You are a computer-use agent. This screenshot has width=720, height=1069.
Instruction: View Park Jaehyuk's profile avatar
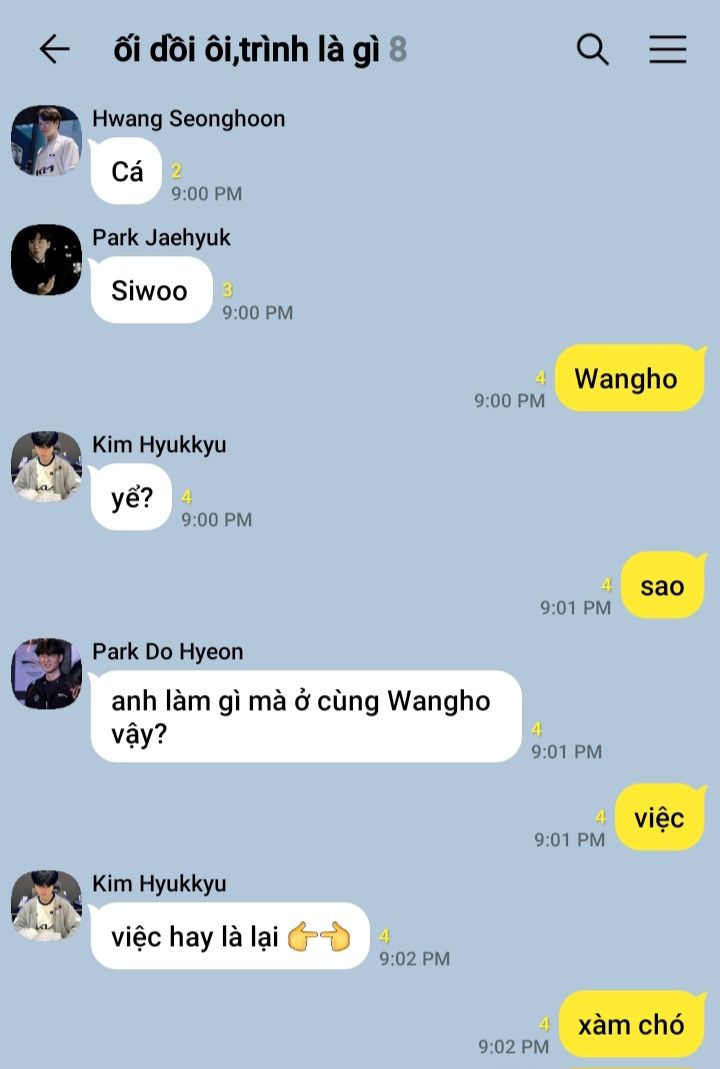(x=46, y=260)
